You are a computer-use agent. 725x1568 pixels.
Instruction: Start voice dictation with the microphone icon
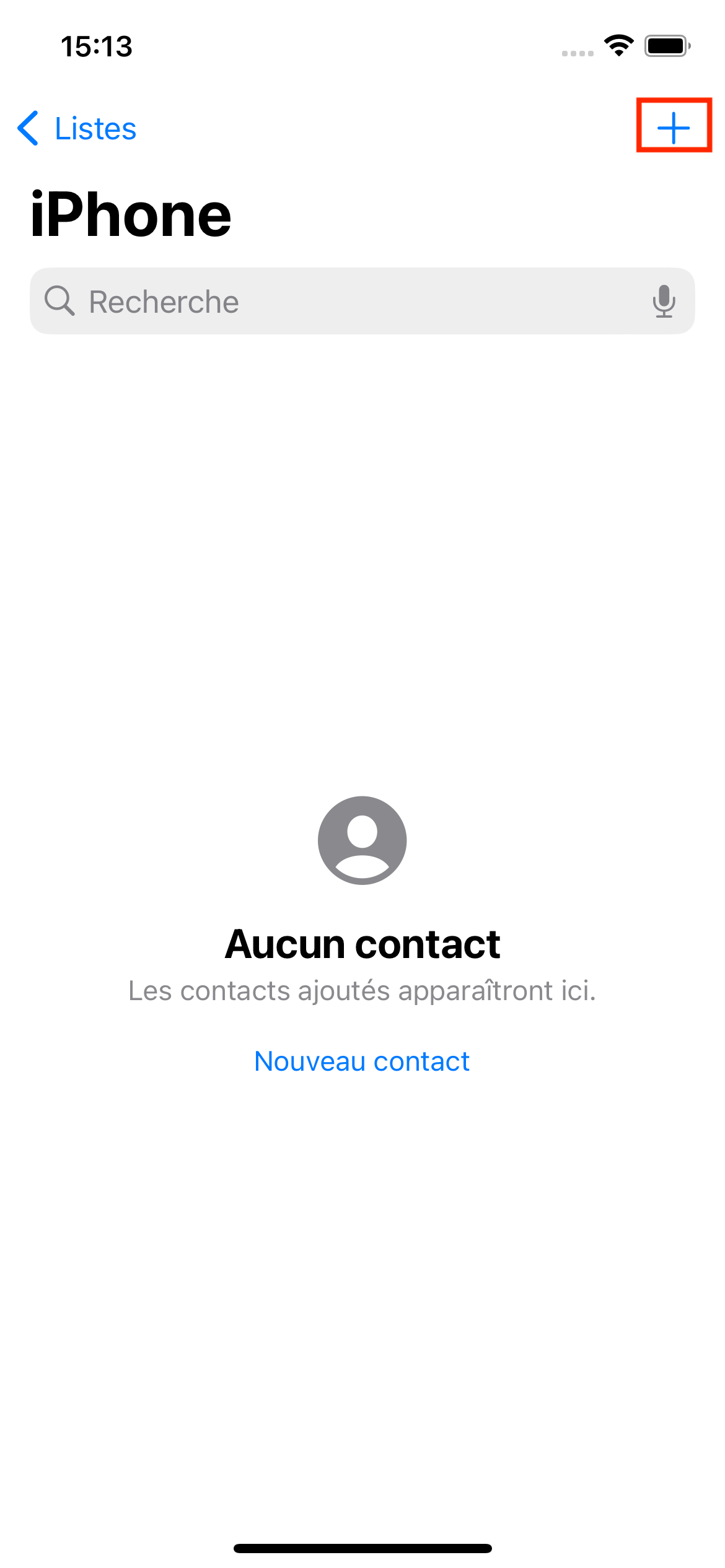(x=664, y=302)
